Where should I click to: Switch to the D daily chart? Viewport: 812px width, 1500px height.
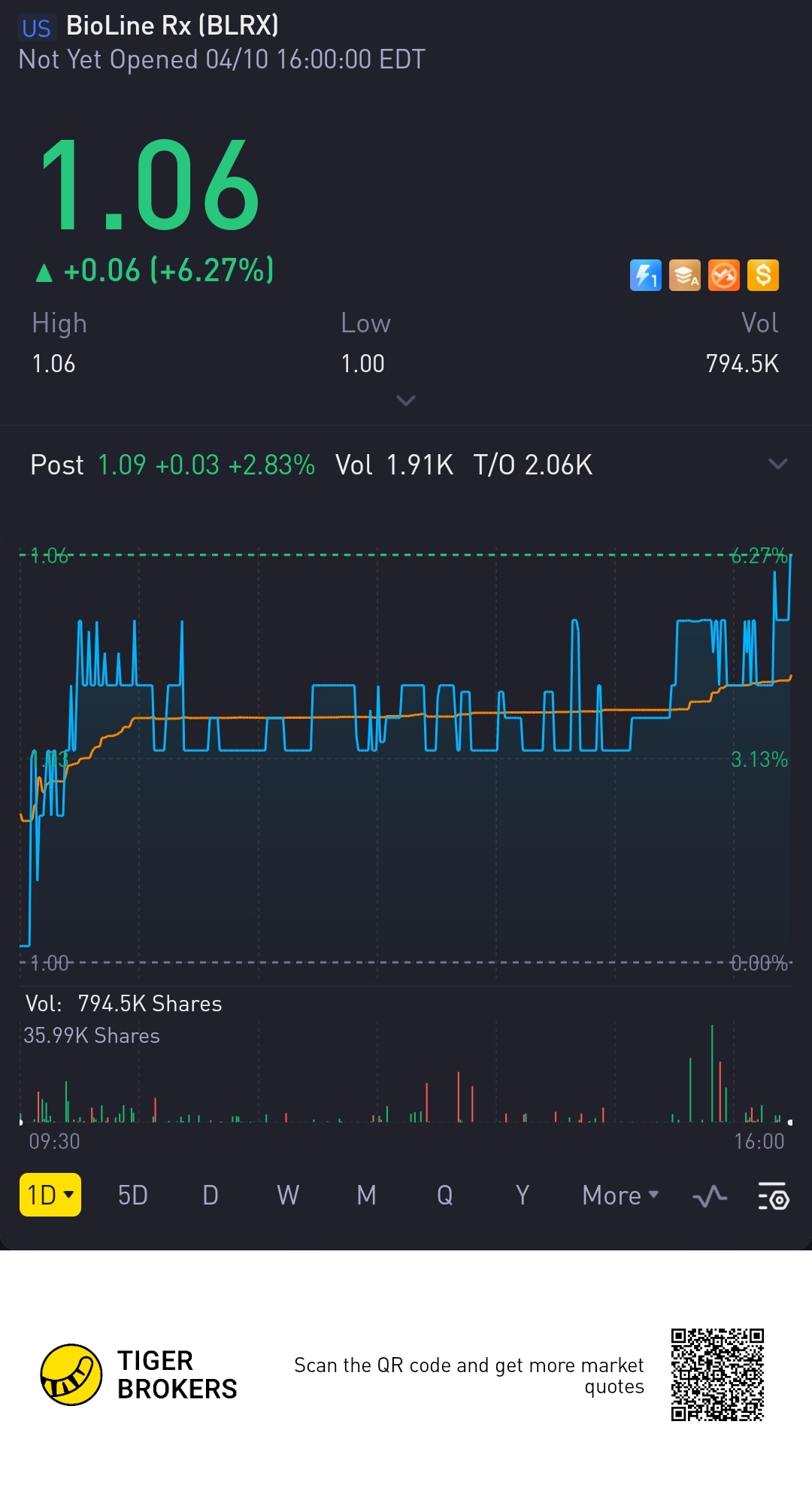(x=211, y=1195)
